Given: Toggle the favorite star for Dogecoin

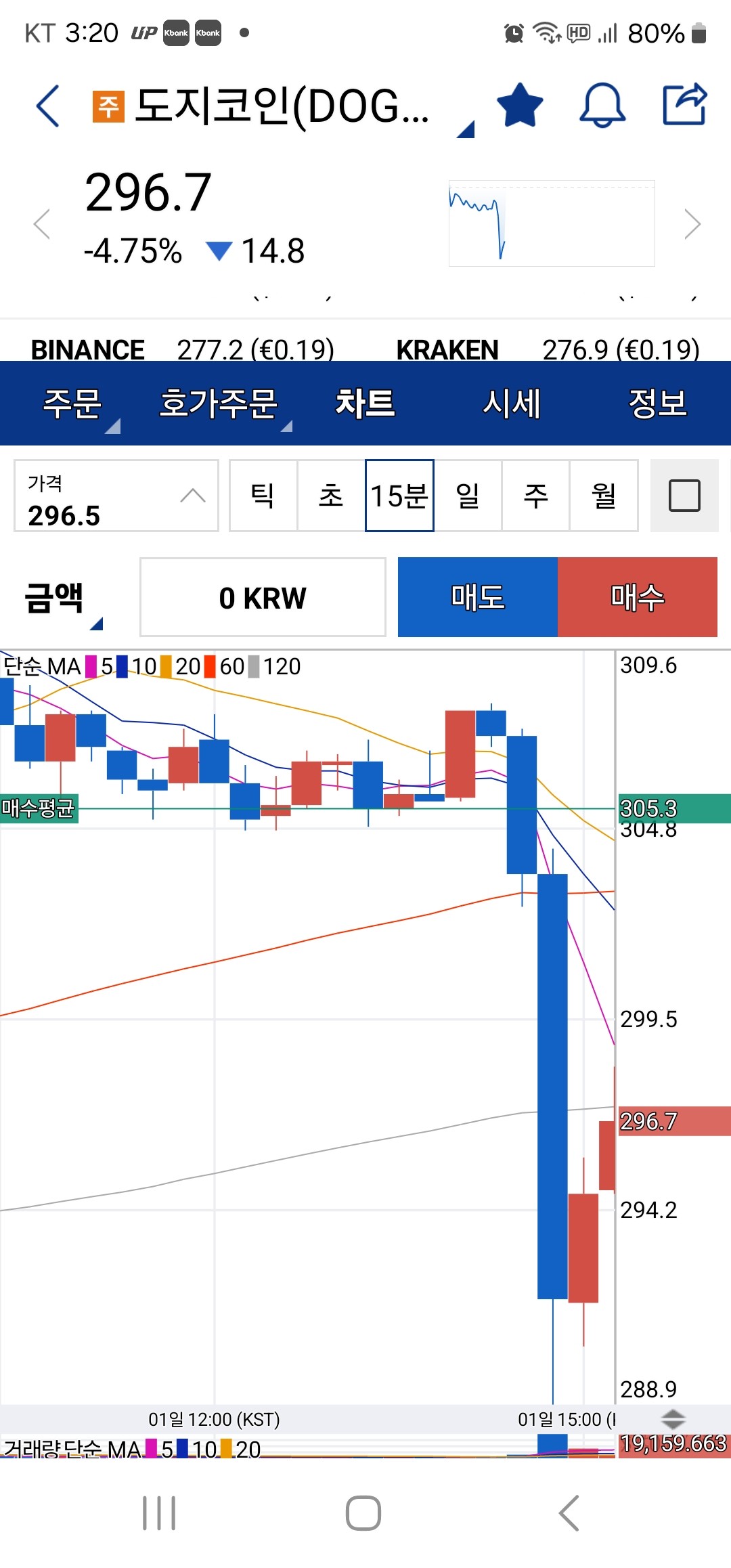Looking at the screenshot, I should [x=520, y=106].
